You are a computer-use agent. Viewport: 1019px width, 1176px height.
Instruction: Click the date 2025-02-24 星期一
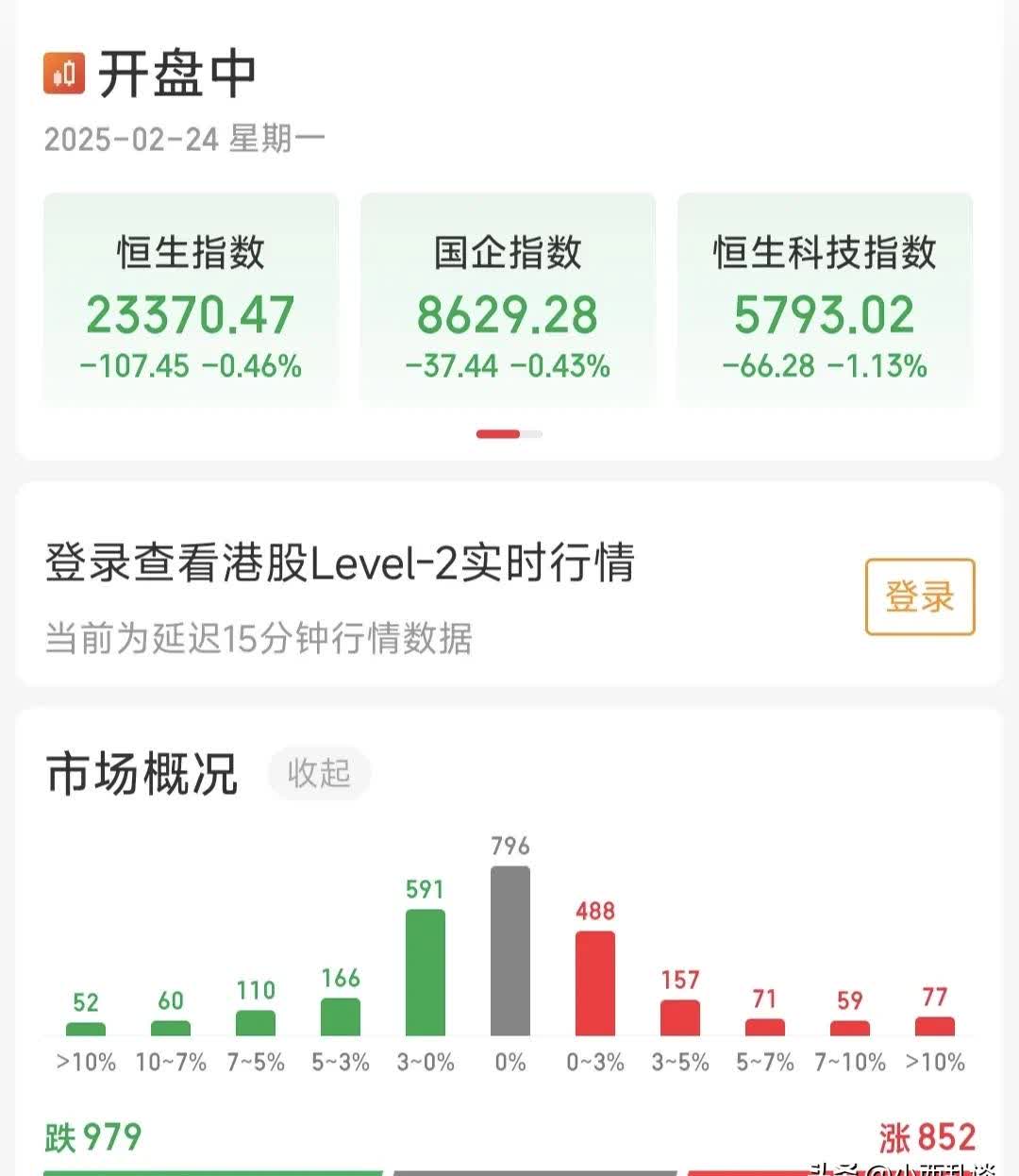(x=182, y=138)
